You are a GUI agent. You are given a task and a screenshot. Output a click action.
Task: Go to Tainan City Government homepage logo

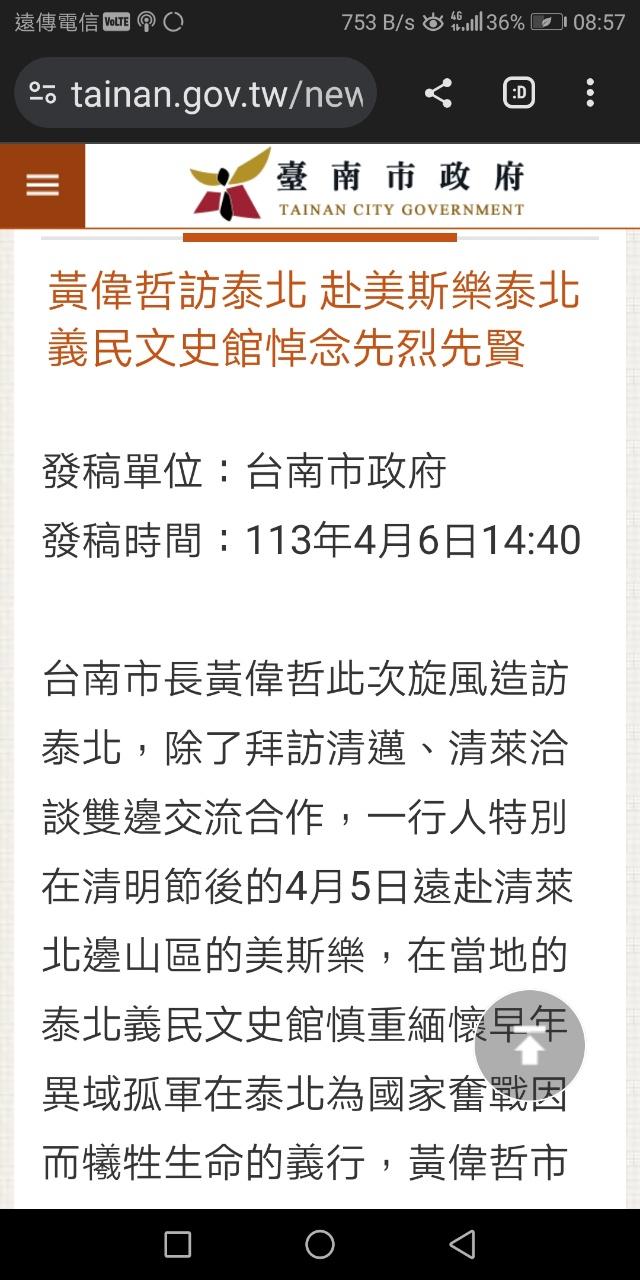pos(358,185)
